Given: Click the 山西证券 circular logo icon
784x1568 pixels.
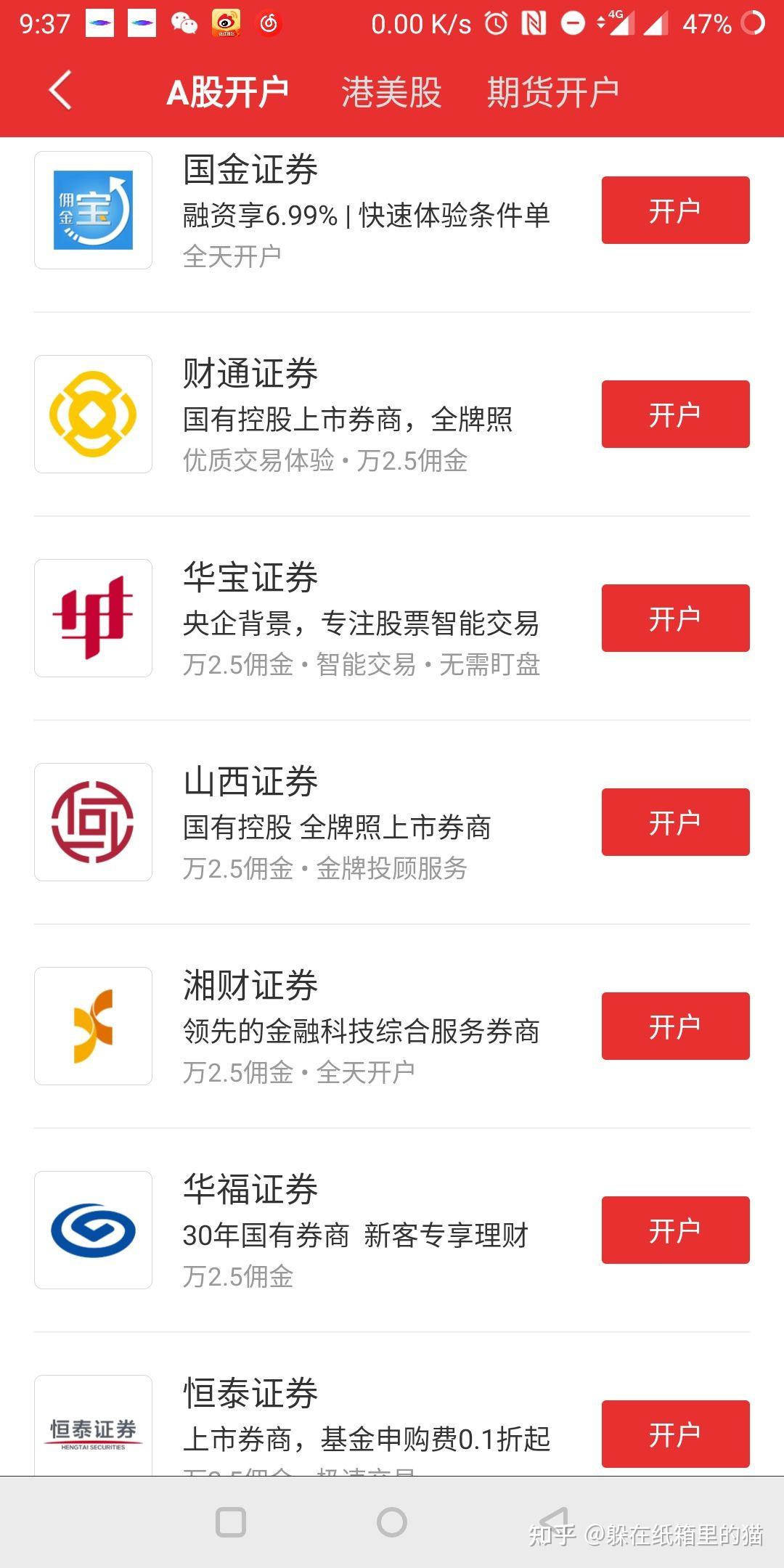Looking at the screenshot, I should tap(92, 822).
